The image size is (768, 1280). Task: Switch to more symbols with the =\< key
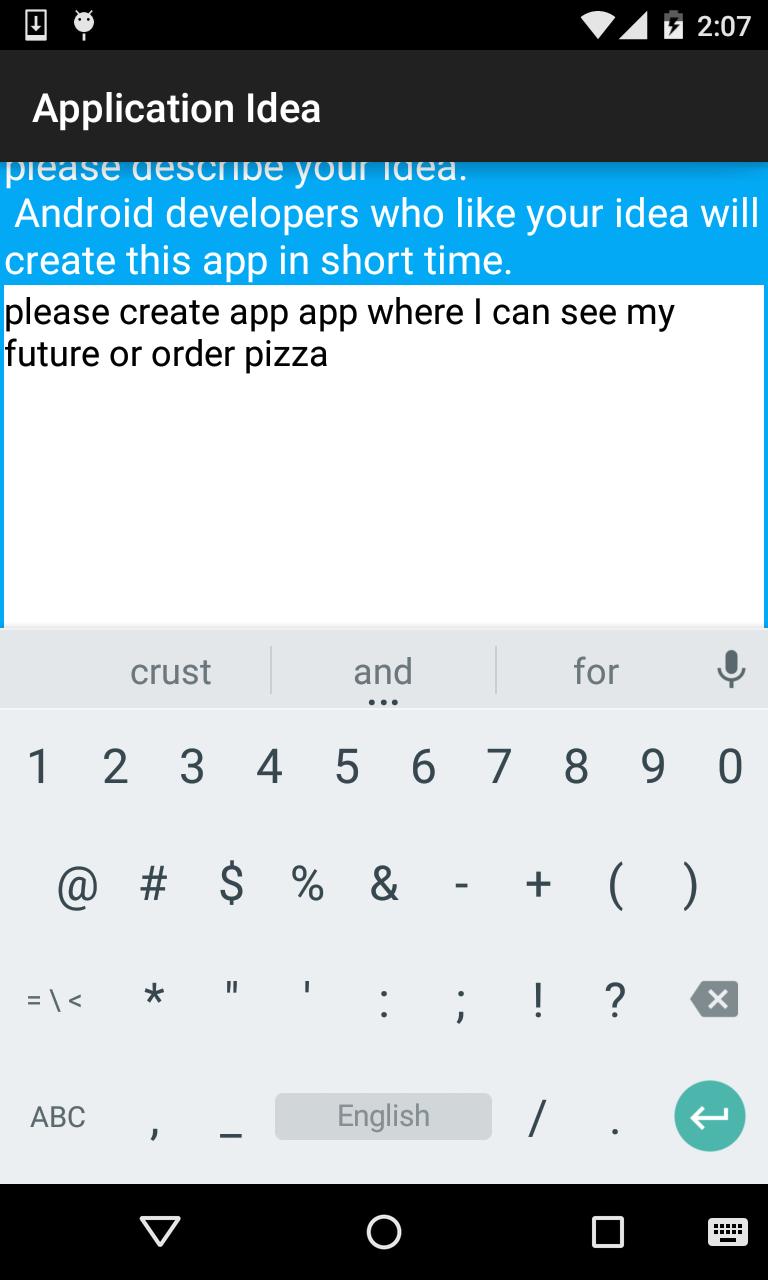[x=55, y=999]
